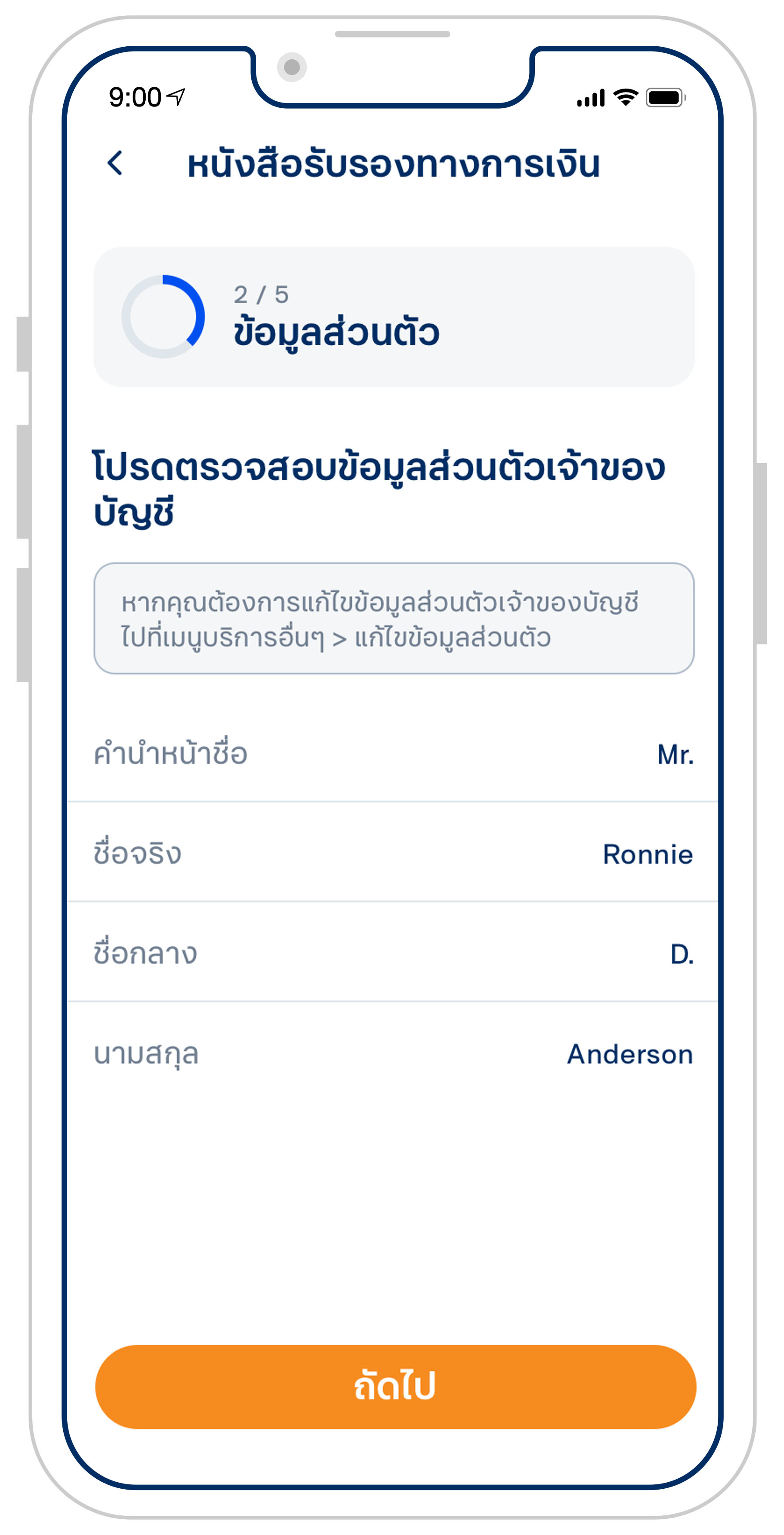Image resolution: width=784 pixels, height=1535 pixels.
Task: Go back using the top-left arrow
Action: [x=115, y=163]
